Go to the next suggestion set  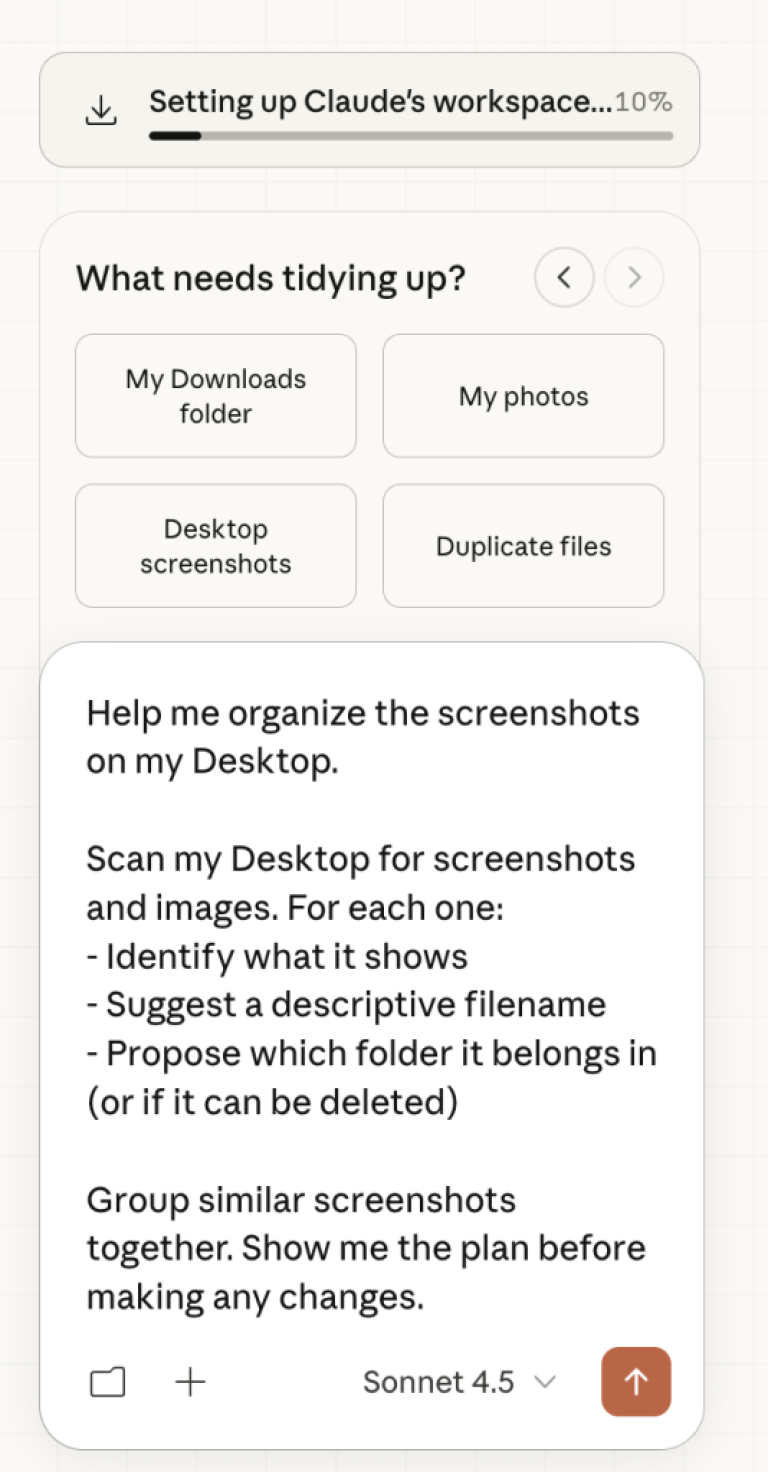click(x=634, y=277)
